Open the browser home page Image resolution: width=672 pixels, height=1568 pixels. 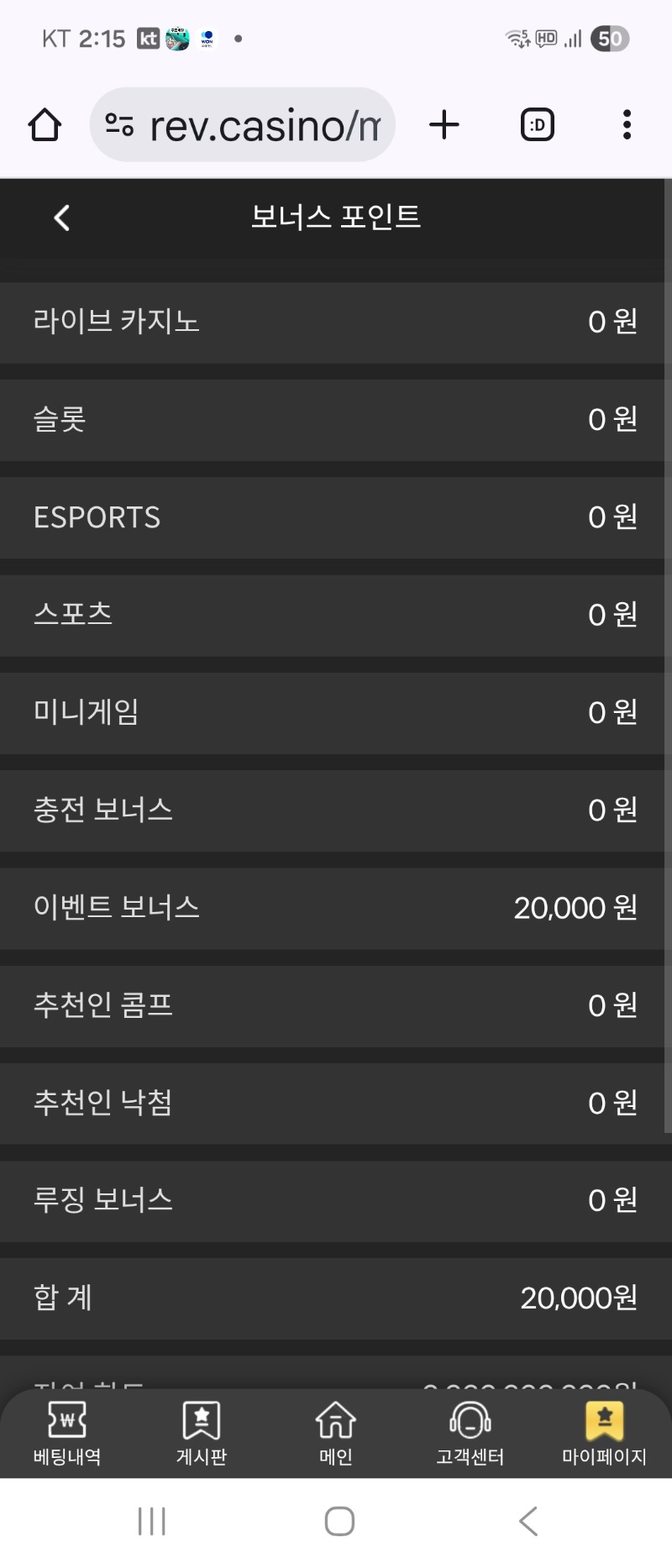45,125
